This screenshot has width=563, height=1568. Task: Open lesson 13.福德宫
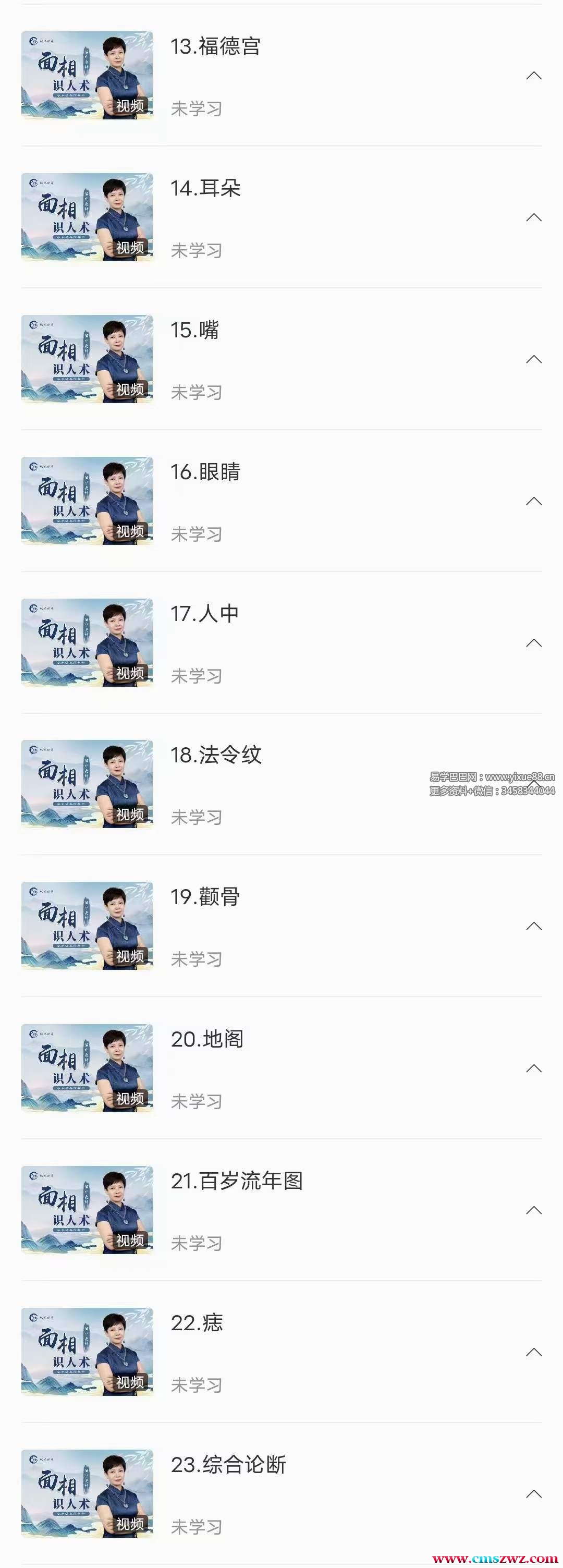coord(215,47)
